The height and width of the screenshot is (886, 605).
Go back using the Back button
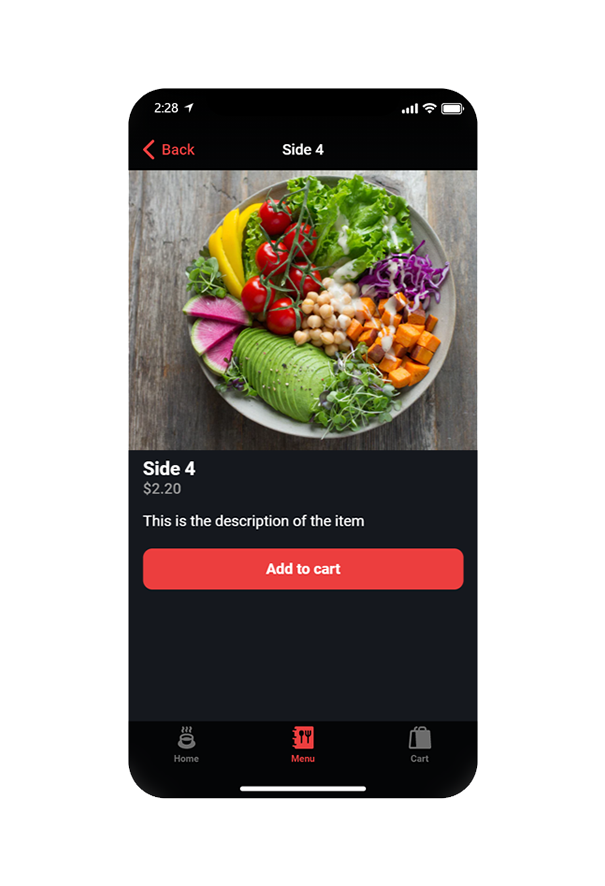point(168,150)
